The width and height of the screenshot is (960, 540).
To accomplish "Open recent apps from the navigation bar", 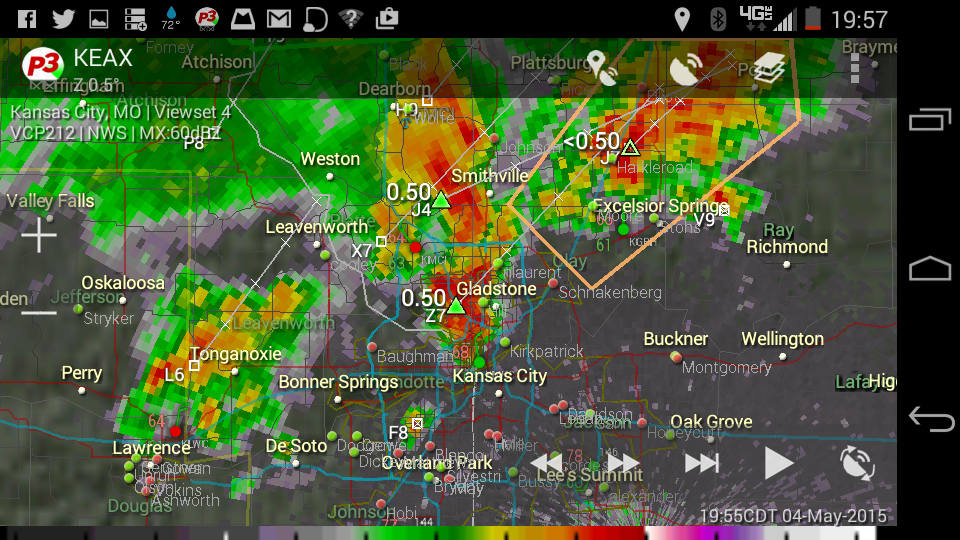I will [930, 121].
